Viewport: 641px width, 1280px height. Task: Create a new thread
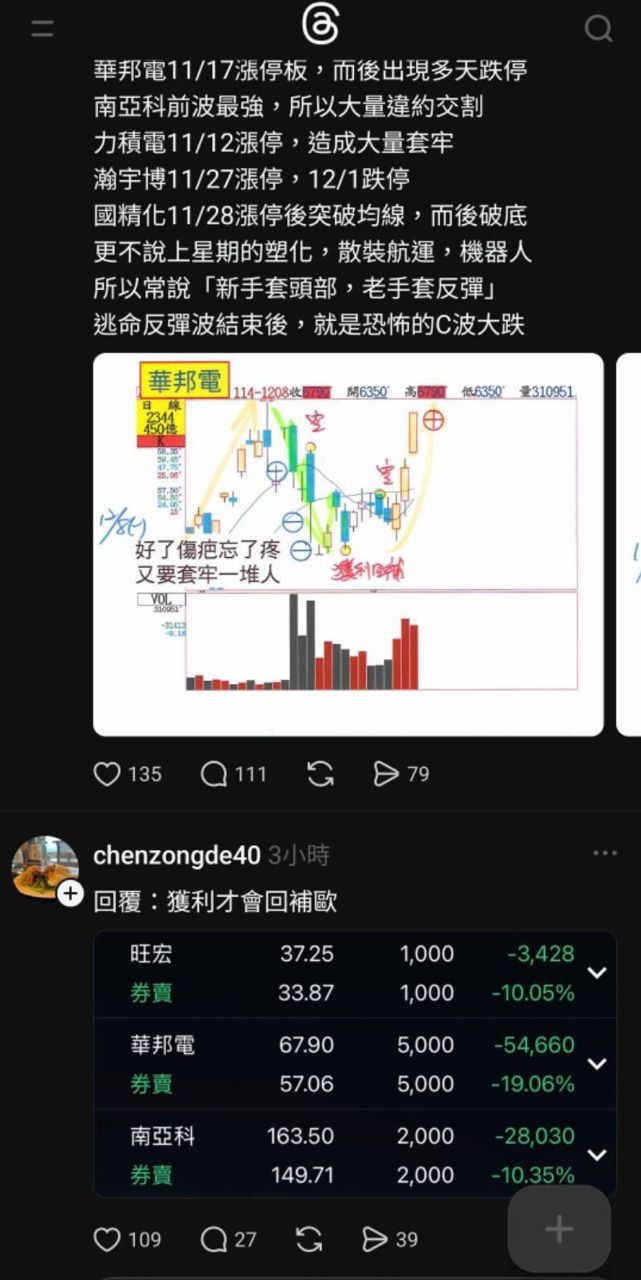[559, 1229]
